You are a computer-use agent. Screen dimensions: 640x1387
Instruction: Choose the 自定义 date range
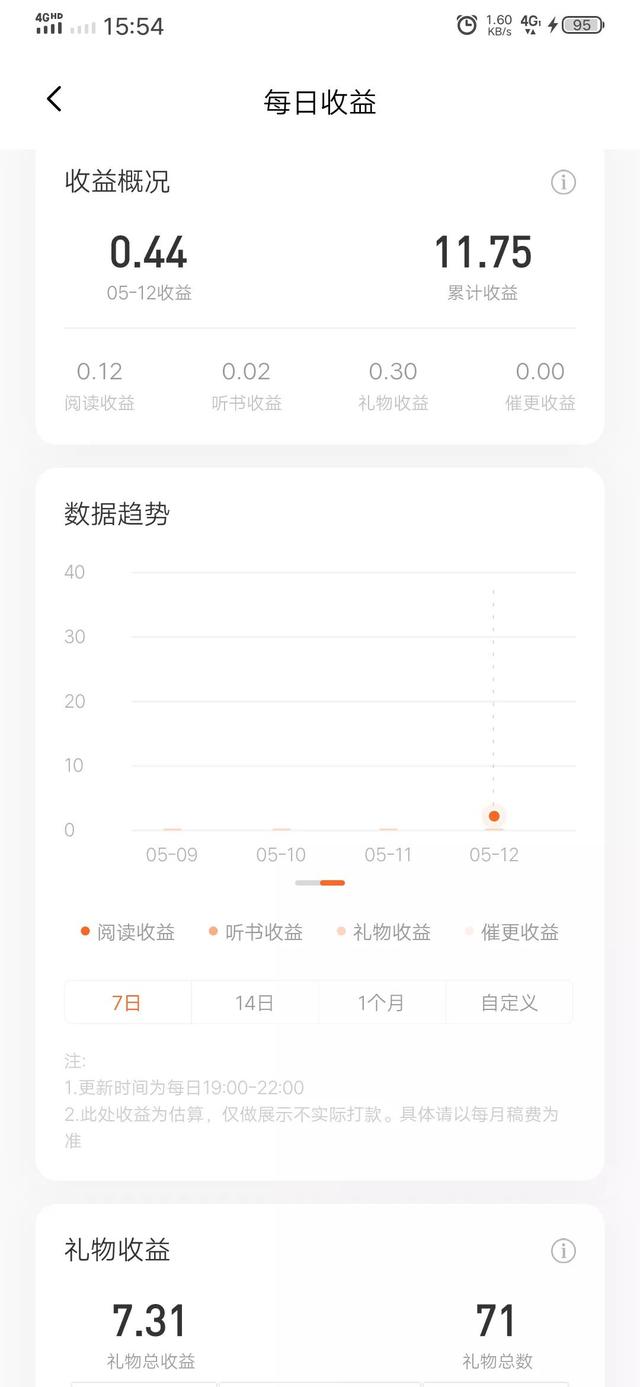tap(509, 1002)
